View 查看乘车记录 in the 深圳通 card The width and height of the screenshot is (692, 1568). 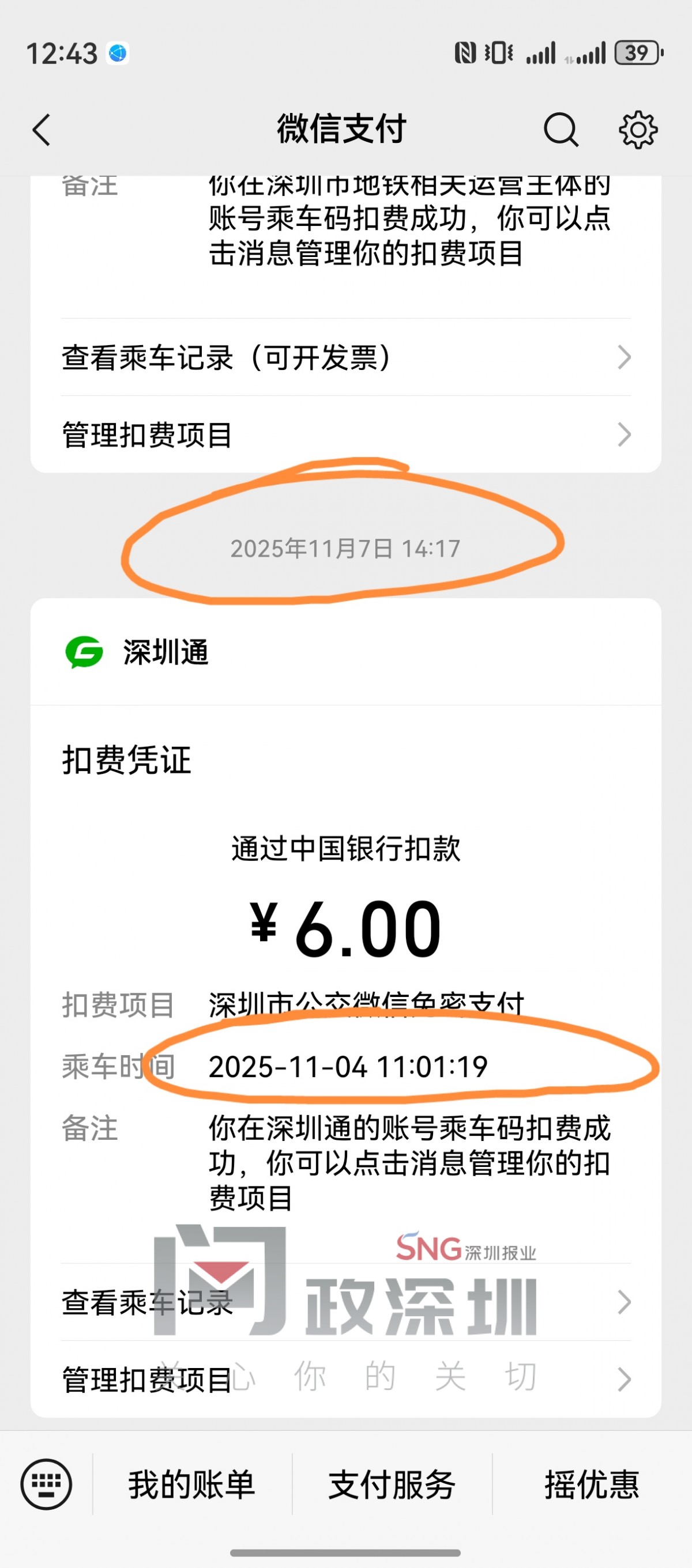345,1302
